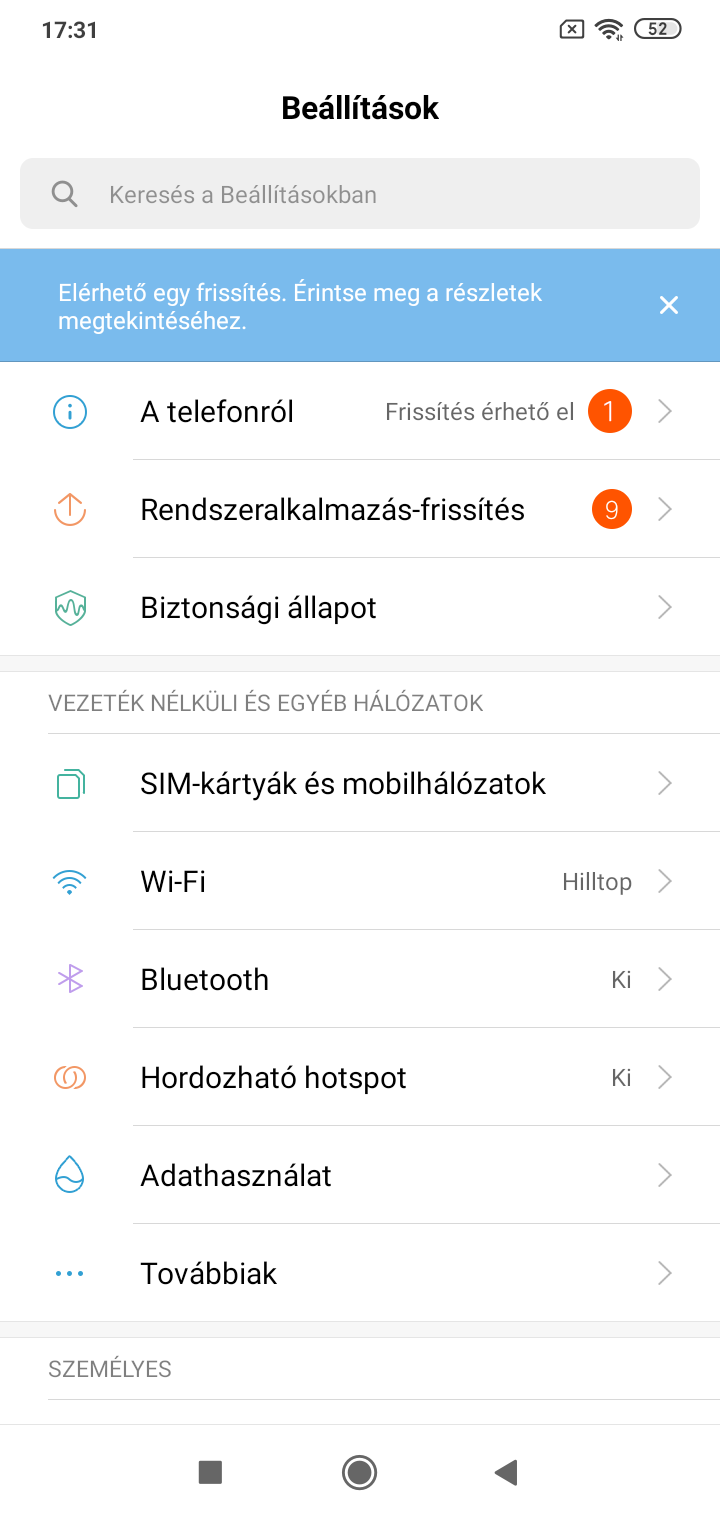Viewport: 720px width, 1520px height.
Task: Tap the Keresés a Beállításokban search field
Action: pyautogui.click(x=360, y=194)
